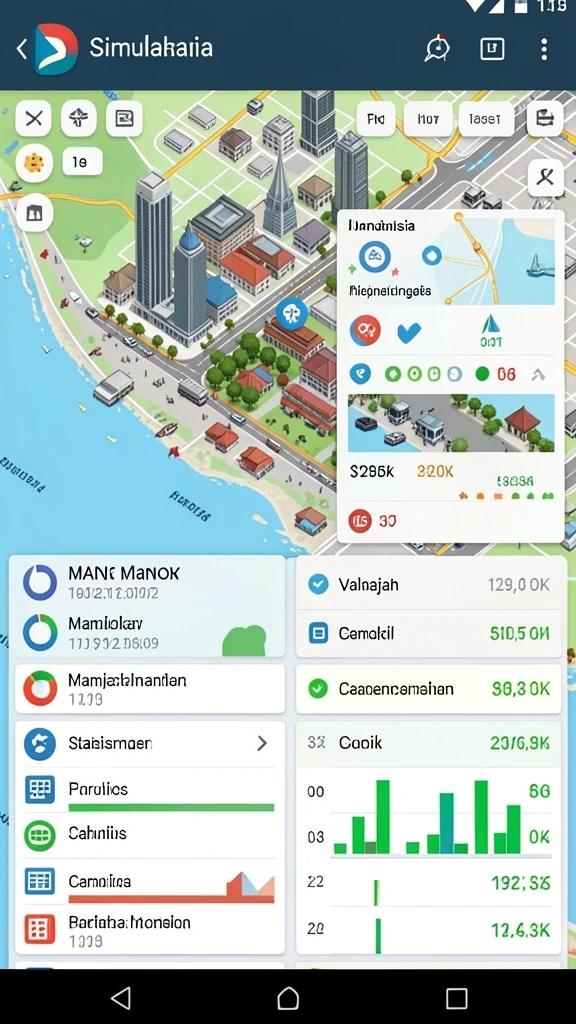This screenshot has height=1024, width=576.
Task: Open the Cemokil row
Action: 428,633
